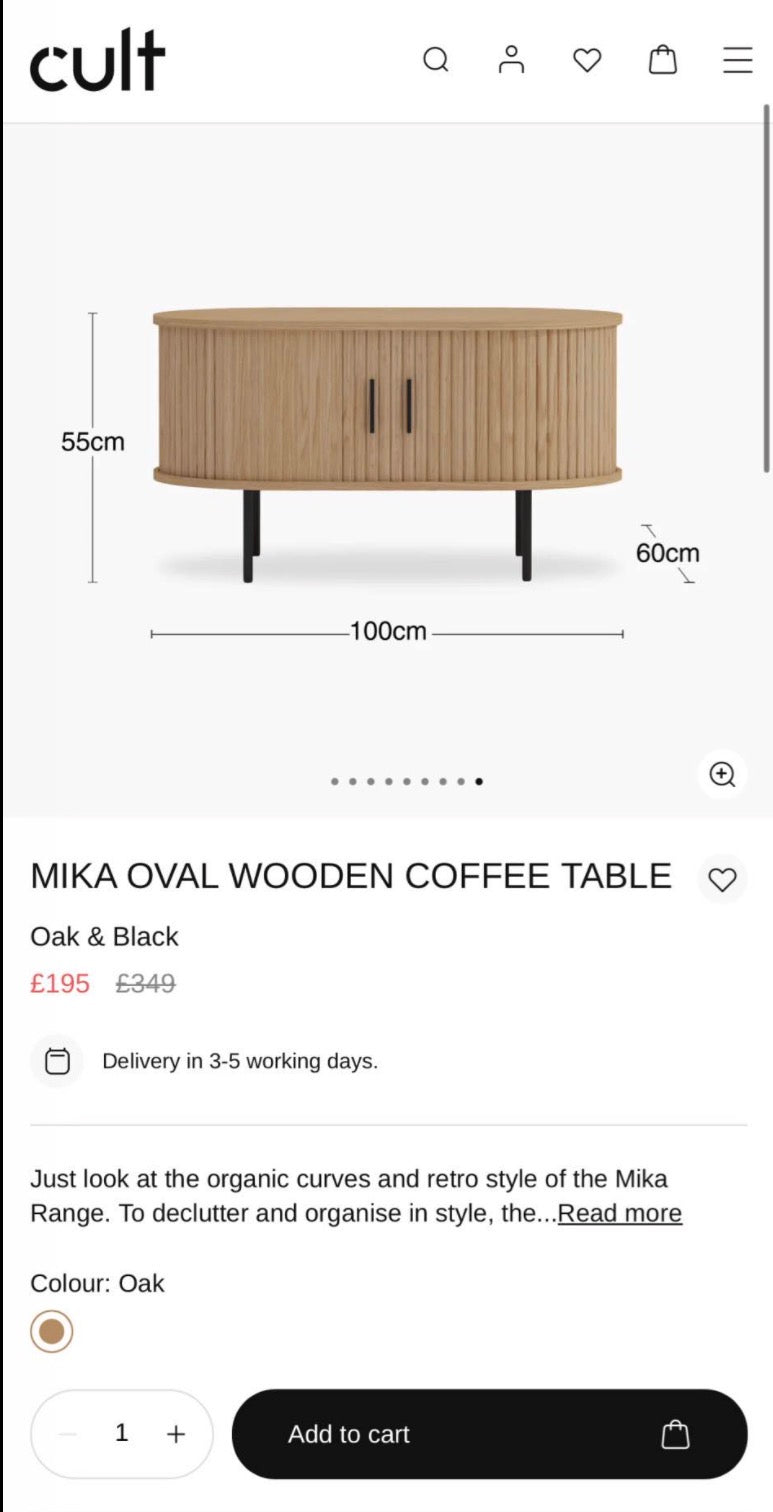Favourite the Mika coffee table with heart toggle
This screenshot has height=1512, width=773.
(x=722, y=879)
